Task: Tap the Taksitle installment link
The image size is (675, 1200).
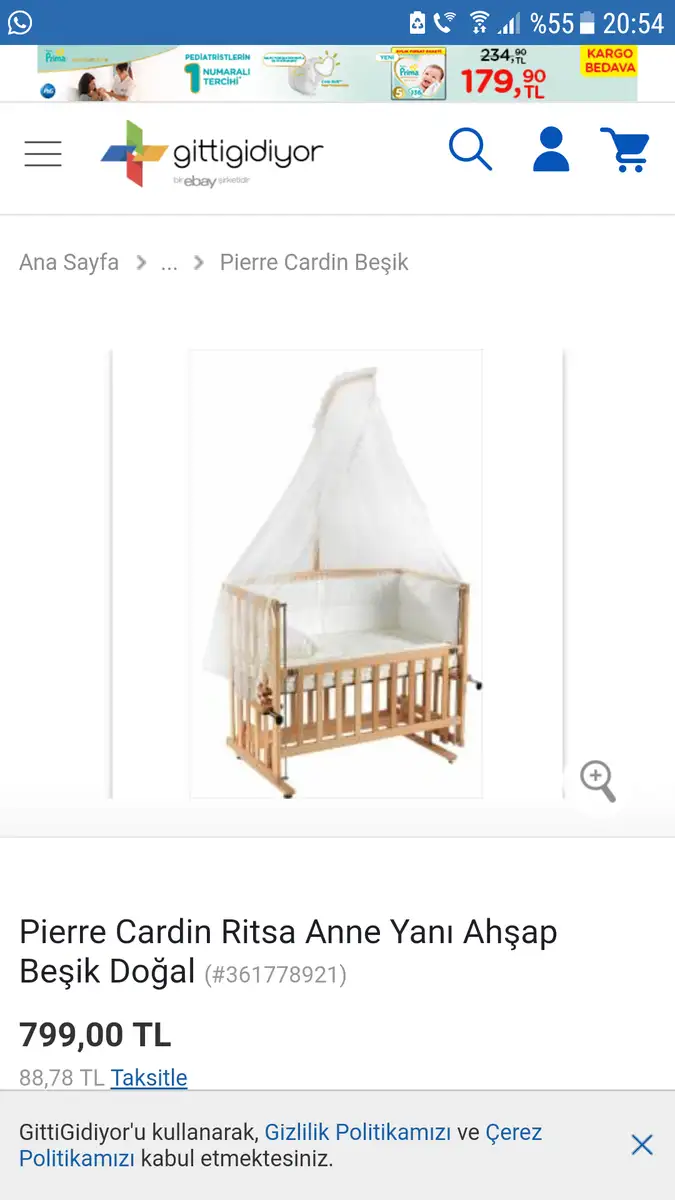Action: point(149,1077)
